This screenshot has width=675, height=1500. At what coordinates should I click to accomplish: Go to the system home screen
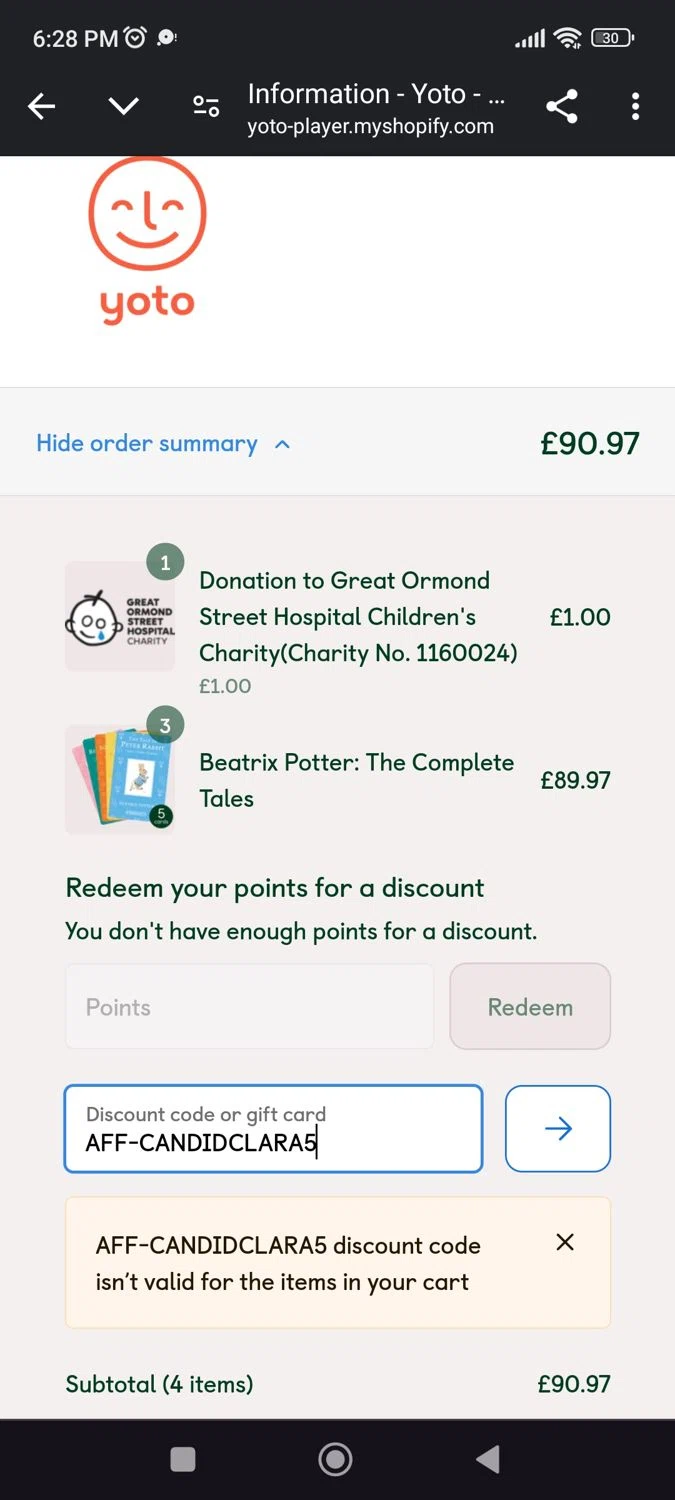(x=335, y=1460)
